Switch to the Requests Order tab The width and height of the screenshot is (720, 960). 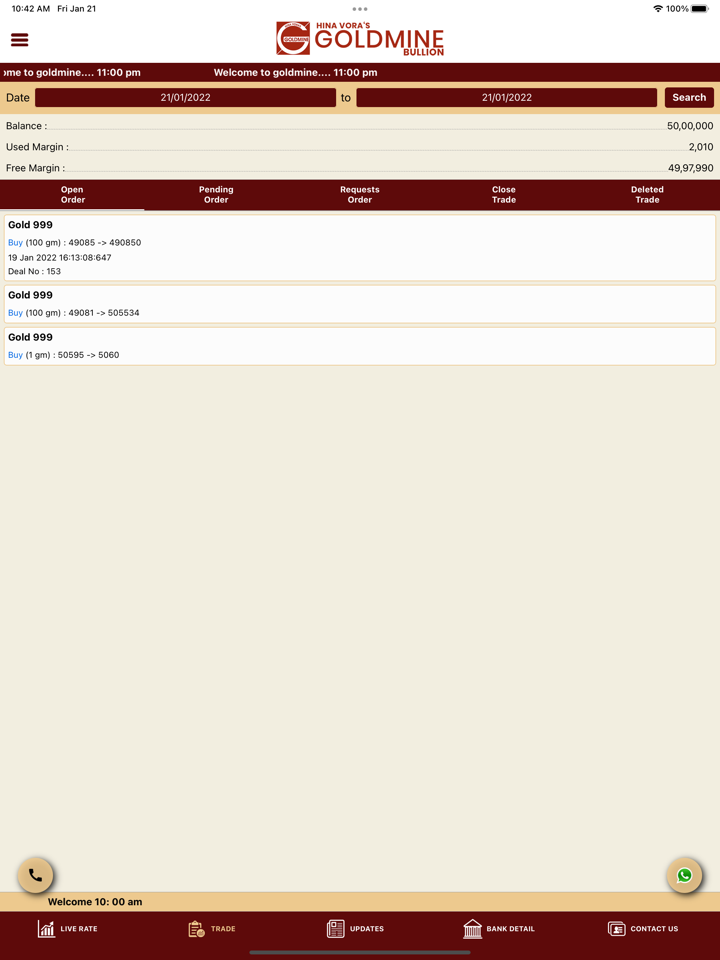click(360, 194)
